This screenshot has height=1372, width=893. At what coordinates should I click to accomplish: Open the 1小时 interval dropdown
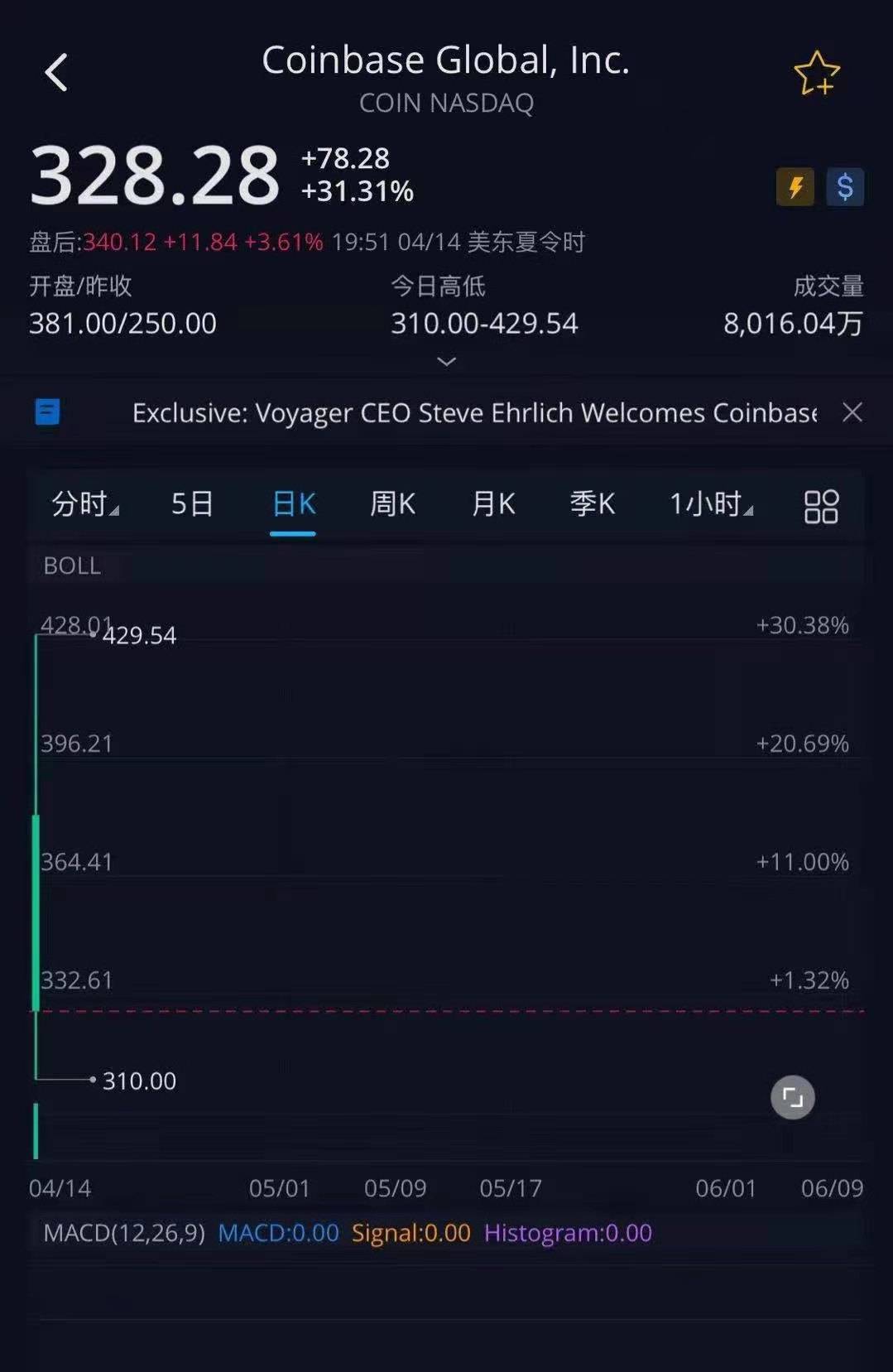pyautogui.click(x=710, y=503)
